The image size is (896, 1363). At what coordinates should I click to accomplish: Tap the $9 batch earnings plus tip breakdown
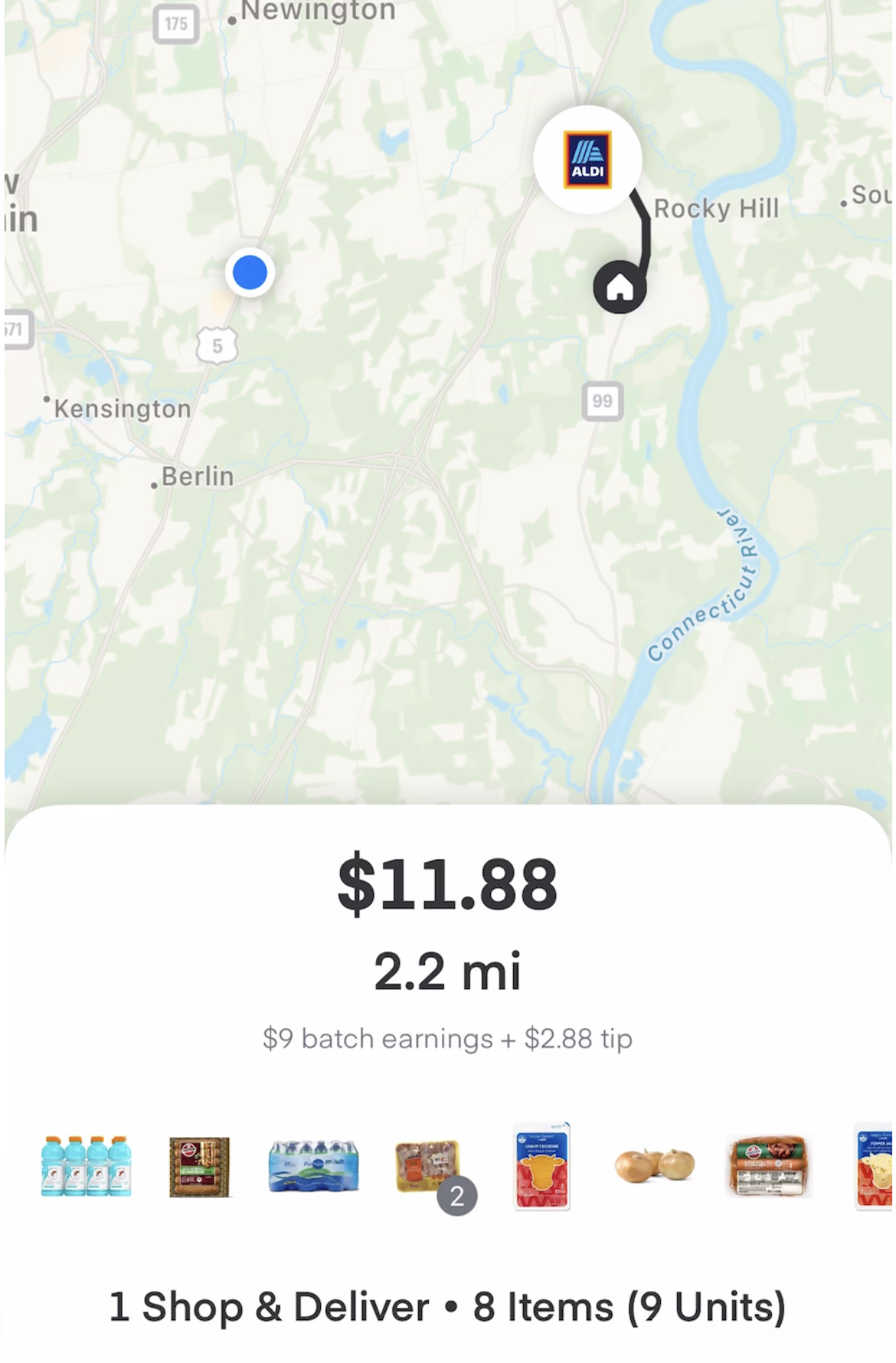447,1039
